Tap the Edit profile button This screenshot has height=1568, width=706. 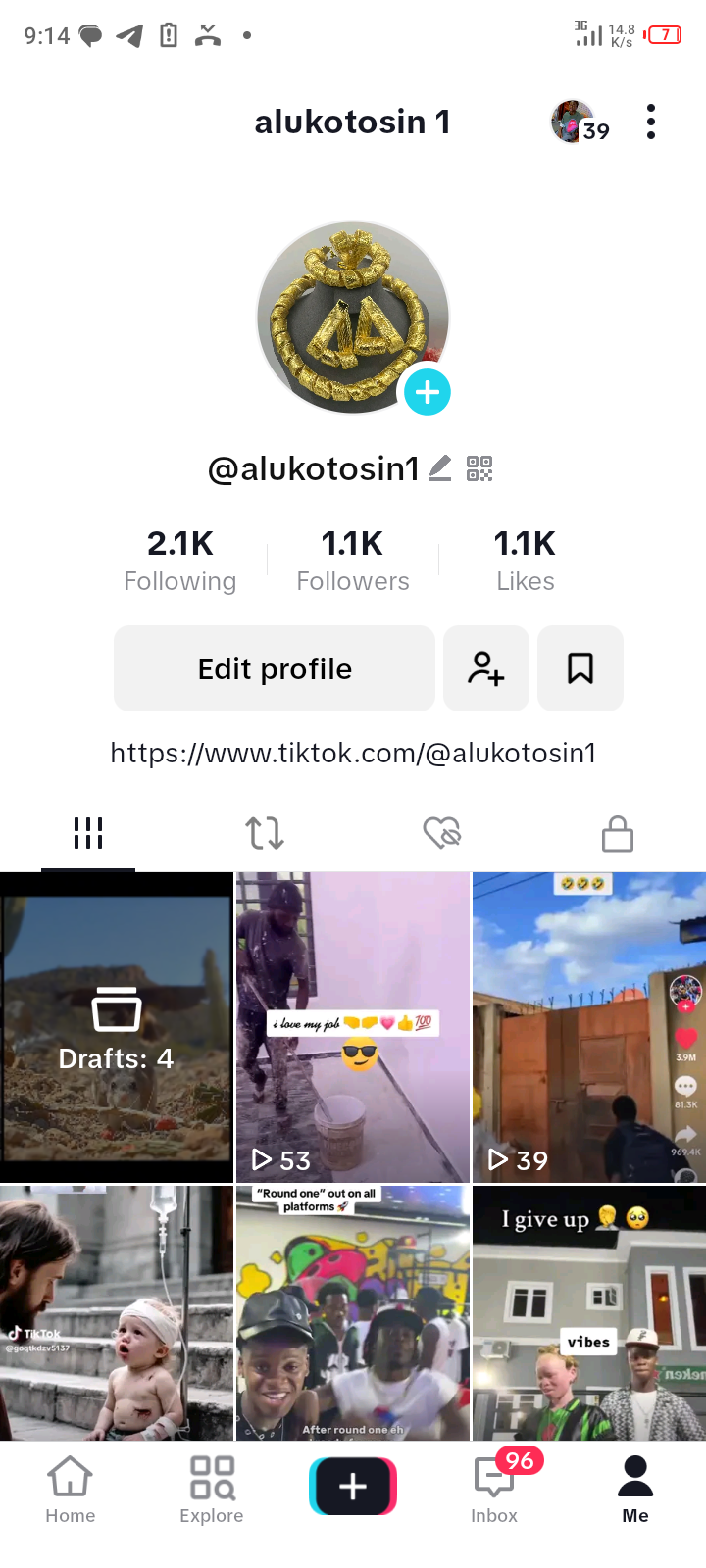coord(275,668)
